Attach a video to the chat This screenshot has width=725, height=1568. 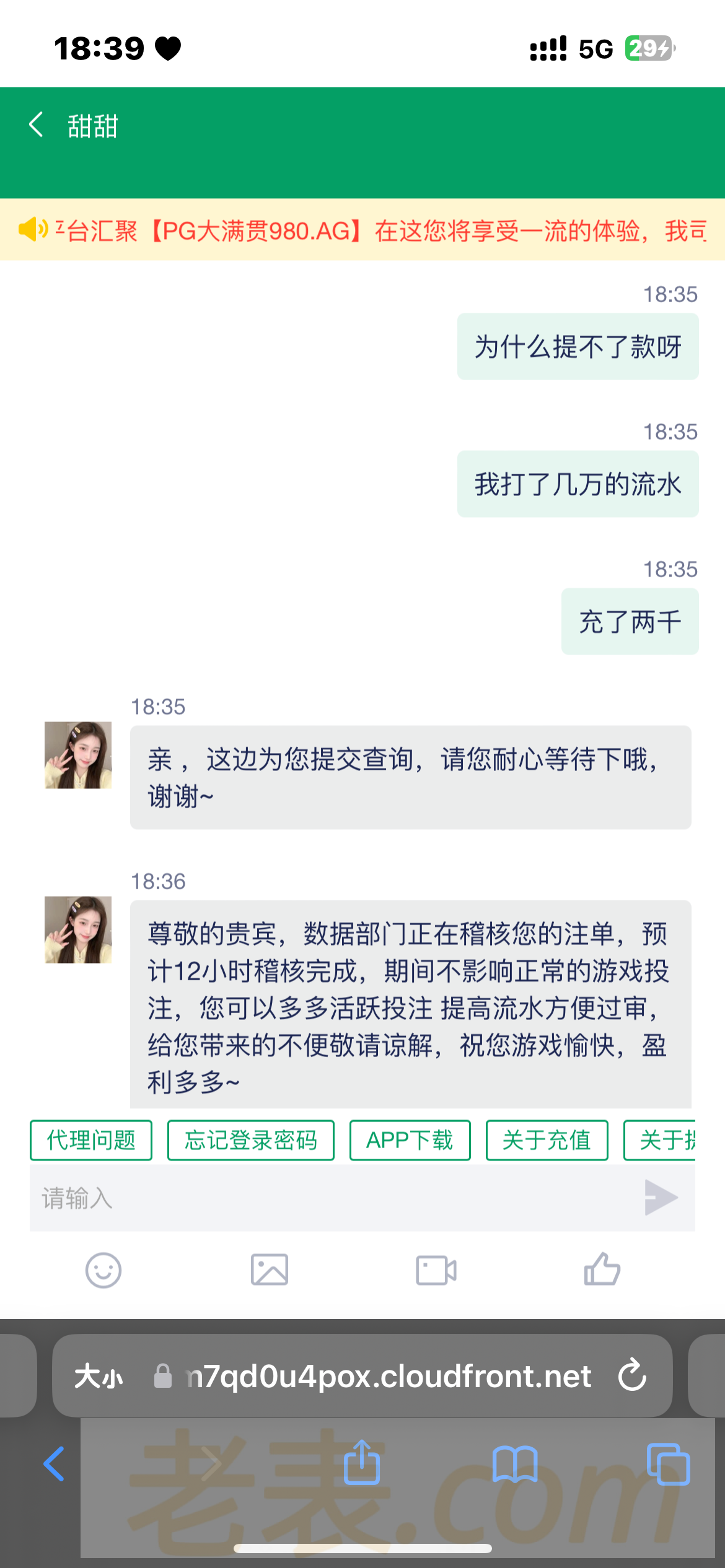pyautogui.click(x=436, y=1270)
